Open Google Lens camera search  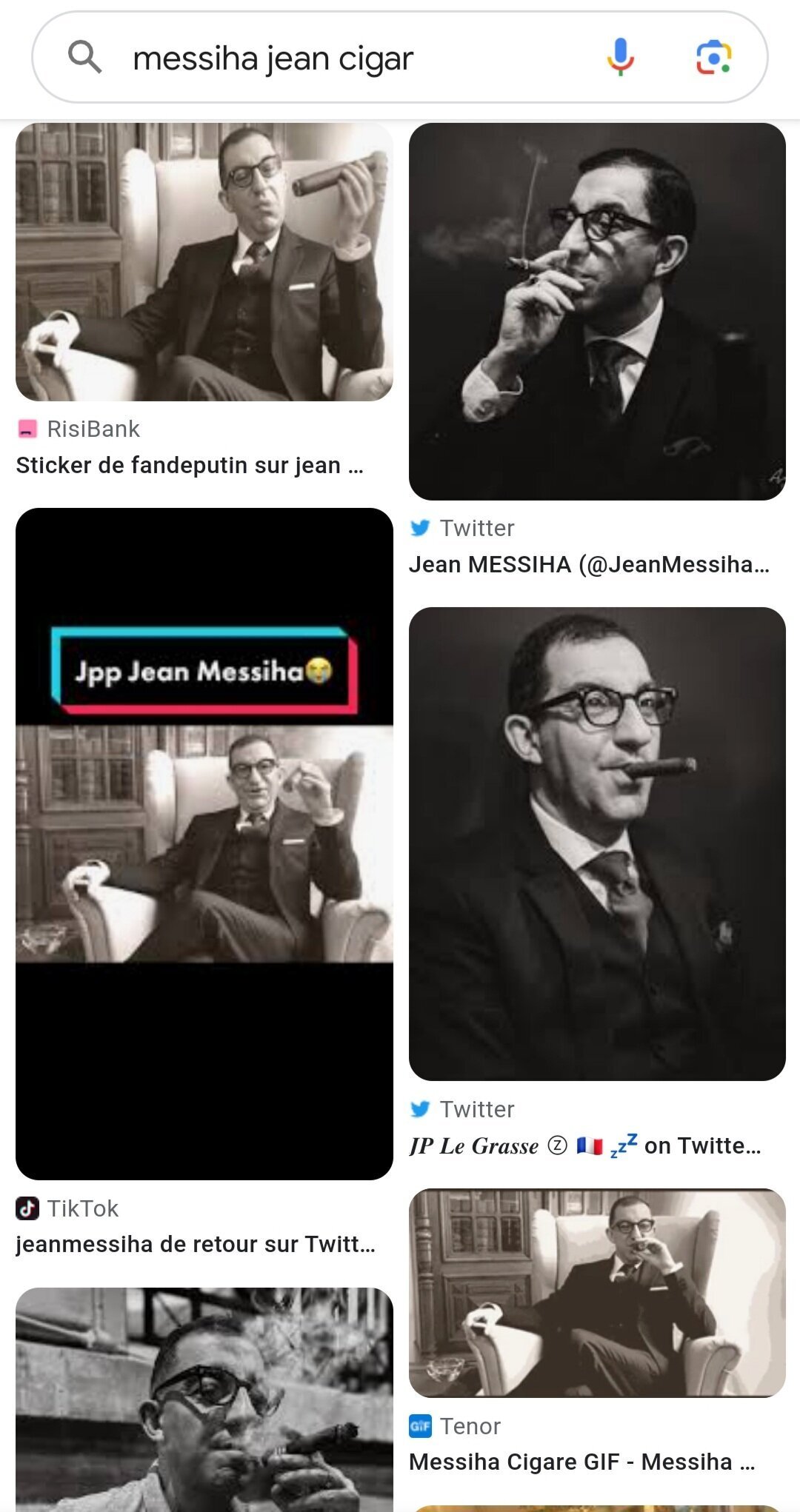[x=713, y=57]
